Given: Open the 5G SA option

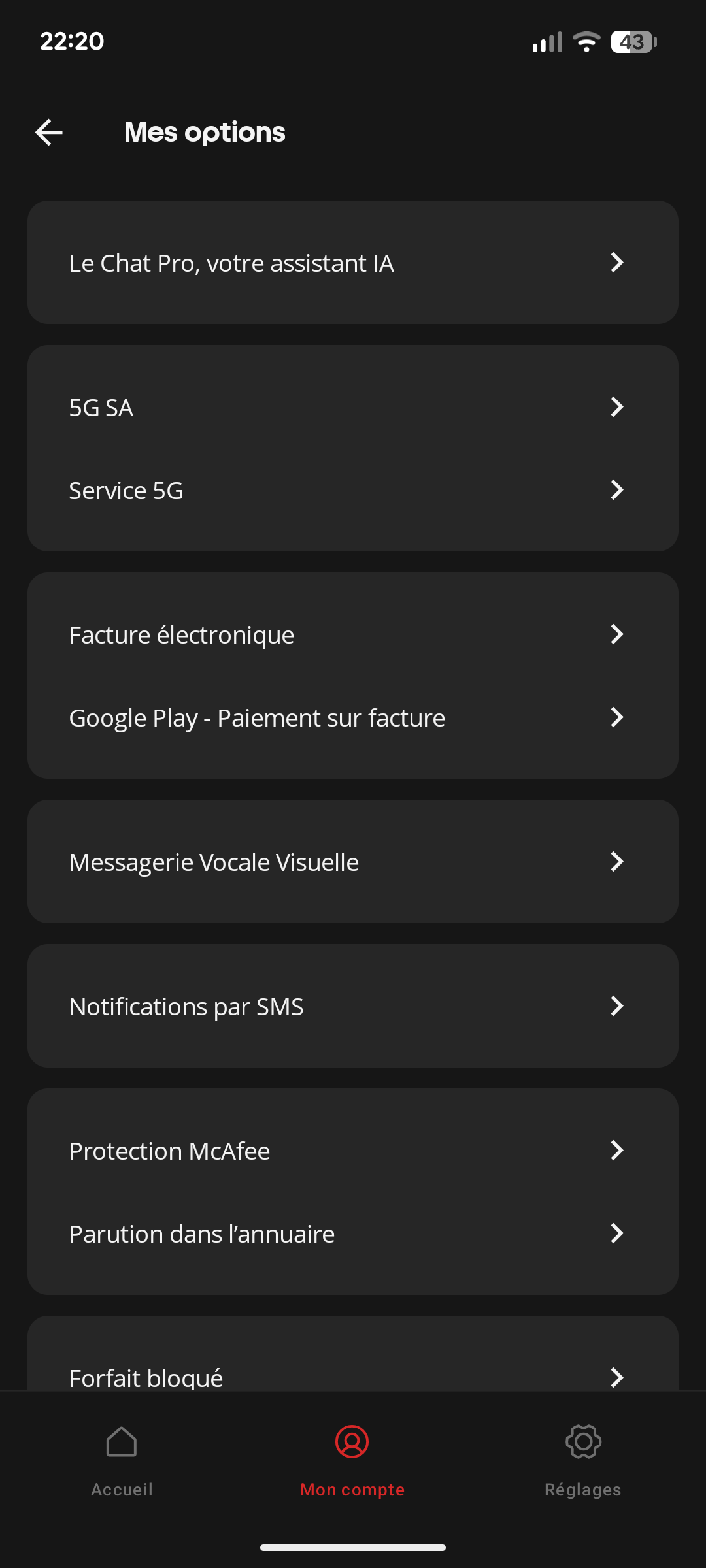Looking at the screenshot, I should point(353,407).
